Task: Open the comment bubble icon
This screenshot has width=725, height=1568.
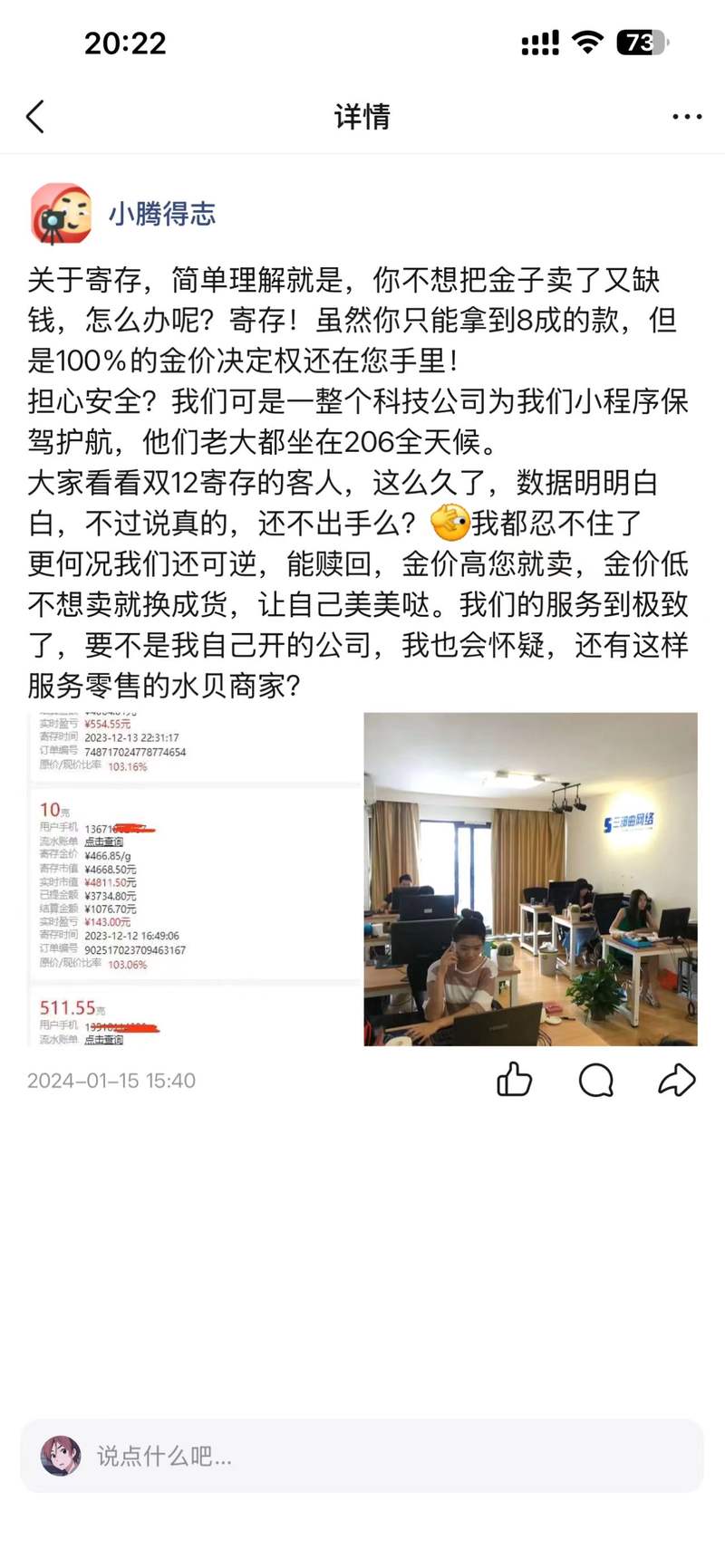Action: (x=595, y=1079)
